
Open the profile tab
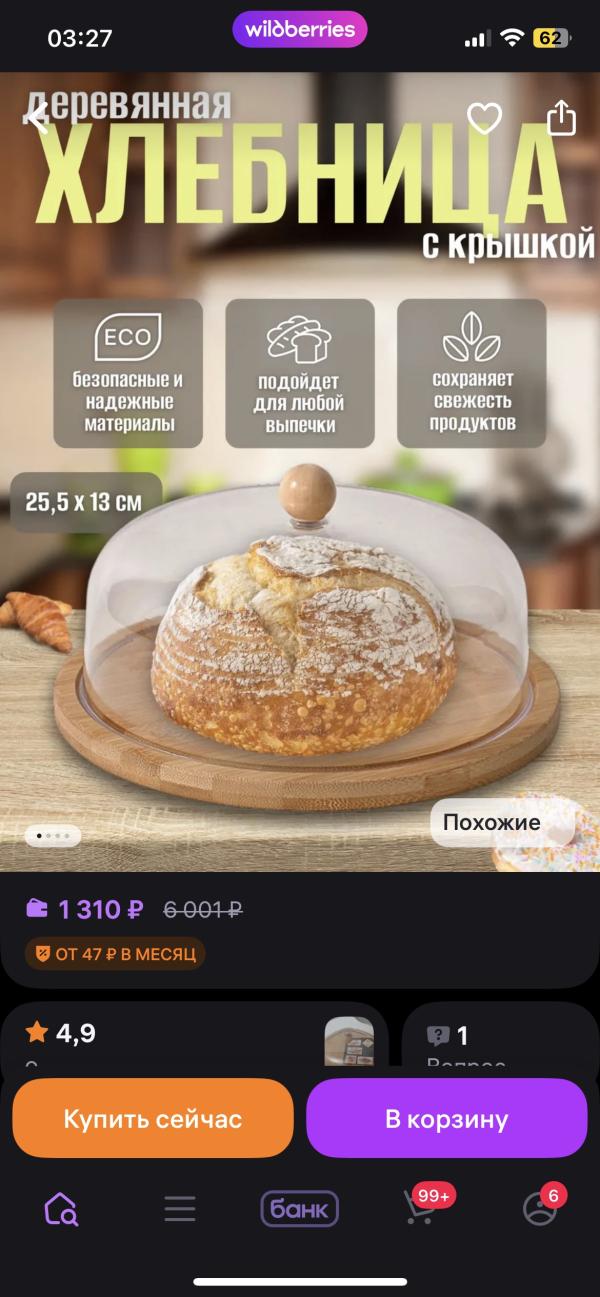click(x=541, y=1209)
